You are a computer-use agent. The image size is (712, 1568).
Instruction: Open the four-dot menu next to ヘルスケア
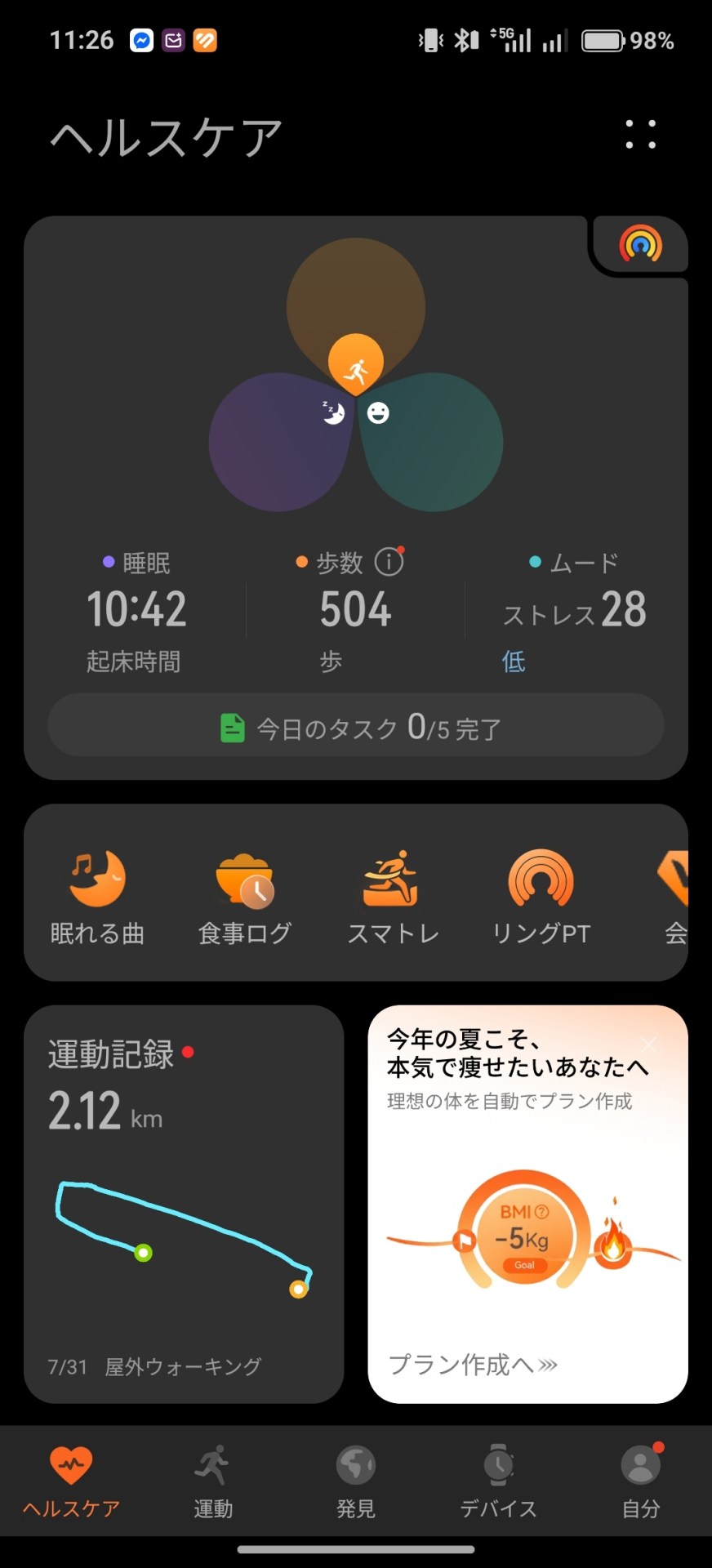pos(641,135)
